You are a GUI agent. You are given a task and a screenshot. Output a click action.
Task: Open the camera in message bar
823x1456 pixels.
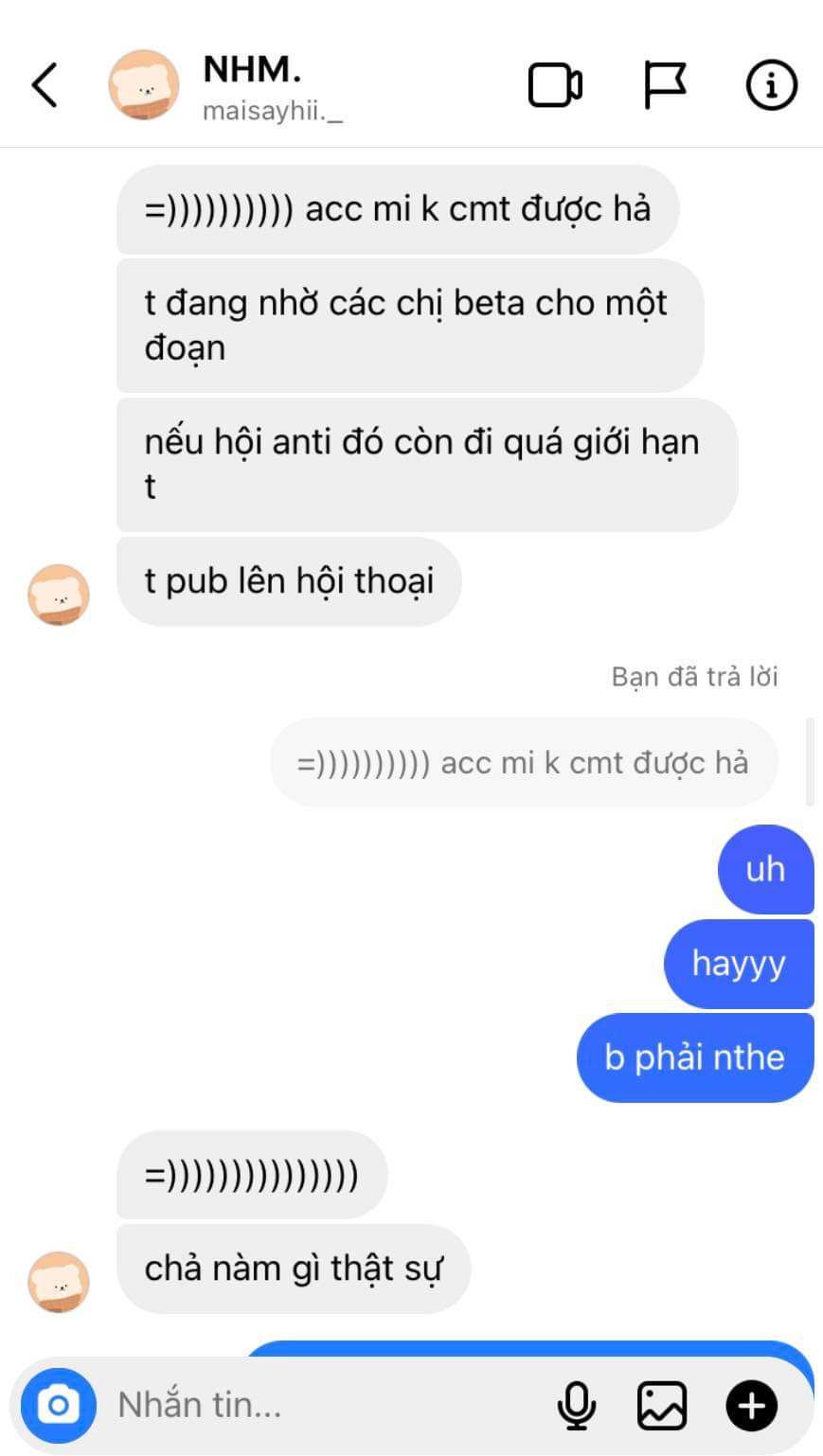click(59, 1405)
